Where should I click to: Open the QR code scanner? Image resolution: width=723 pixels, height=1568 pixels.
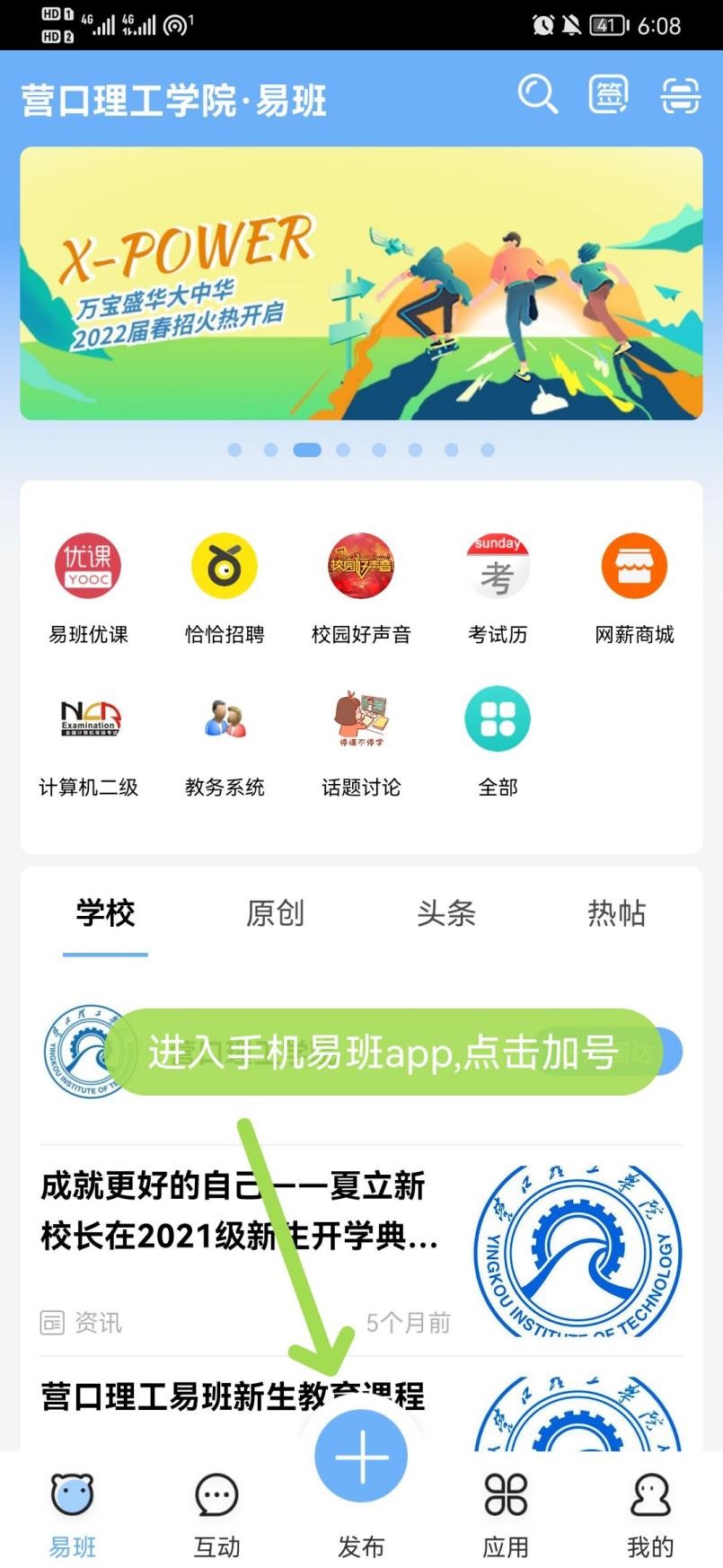(x=680, y=95)
